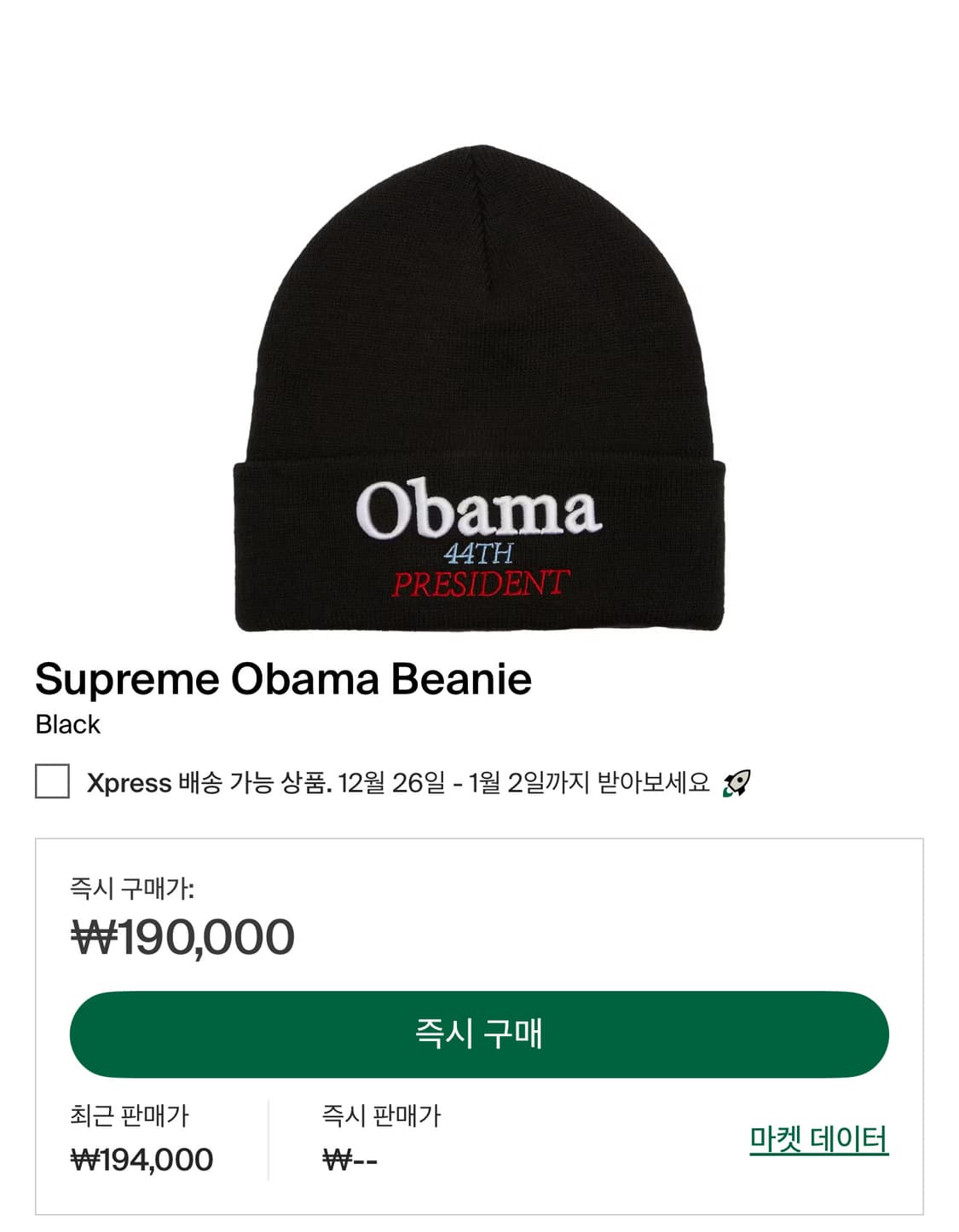Screen dimensions: 959x1232
Task: Tap the 즉시 판매가 heading
Action: [383, 1112]
